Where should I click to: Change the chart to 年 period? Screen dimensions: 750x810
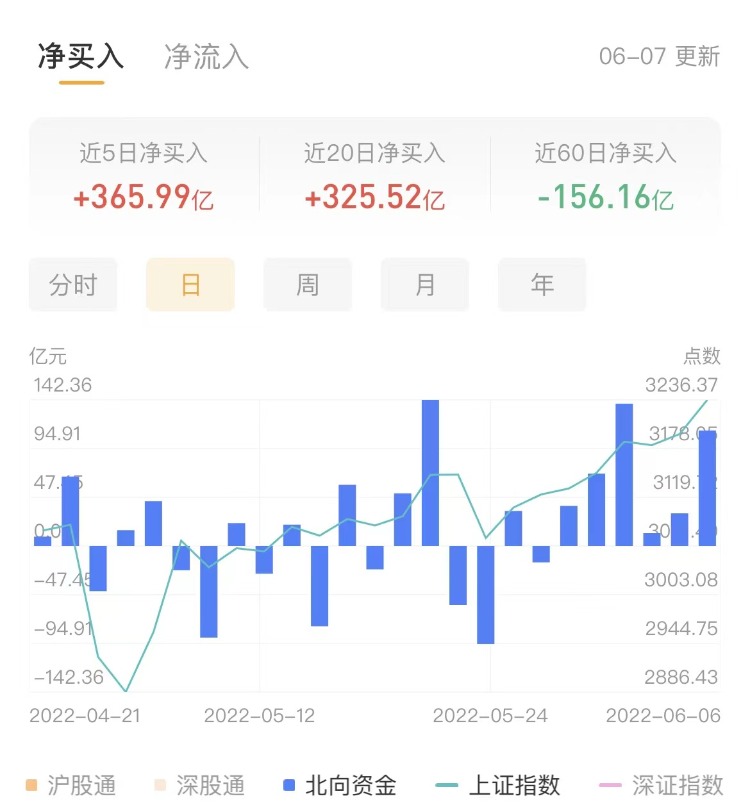(542, 285)
